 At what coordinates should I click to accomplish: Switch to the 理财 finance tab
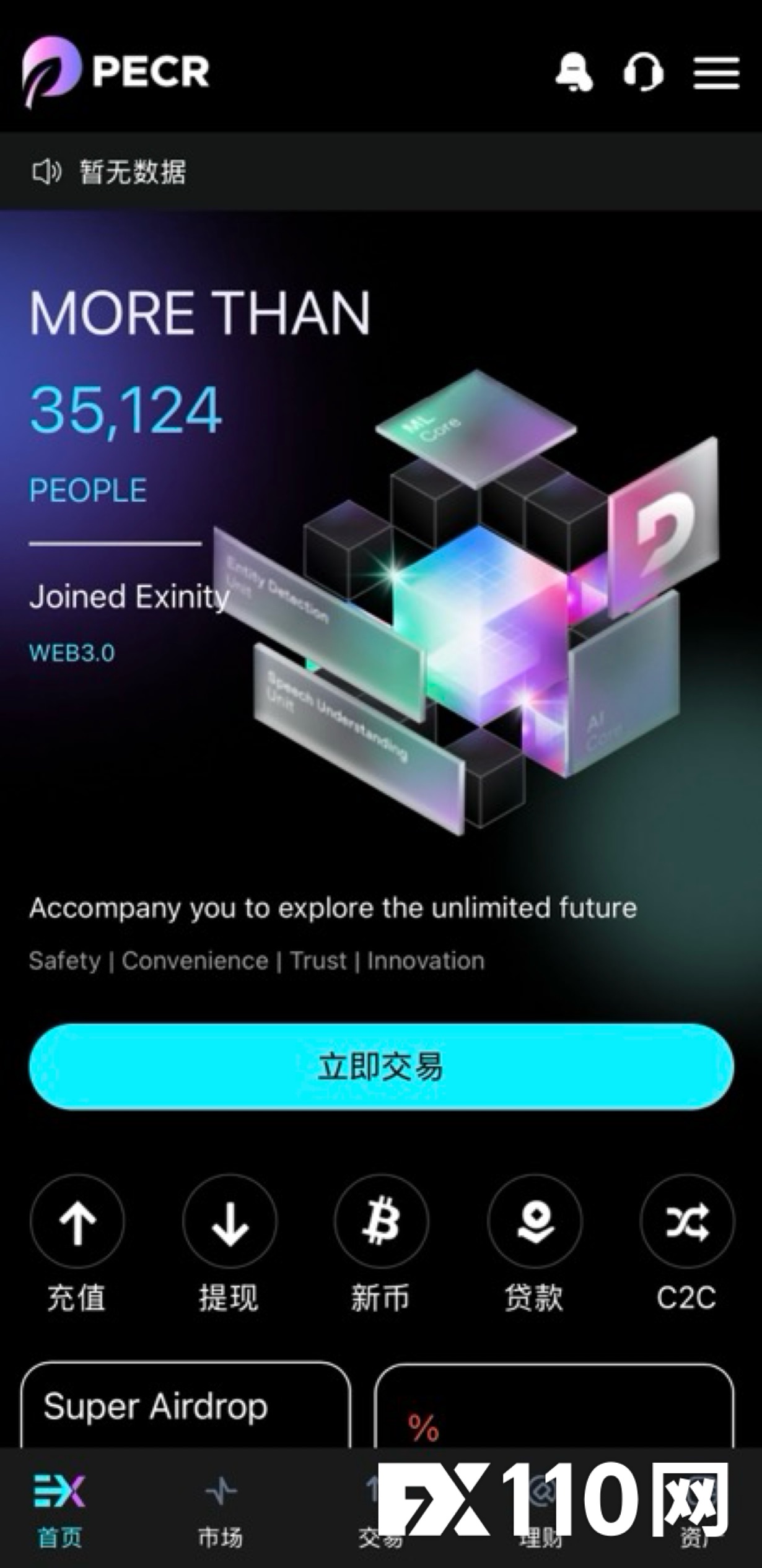(540, 1510)
